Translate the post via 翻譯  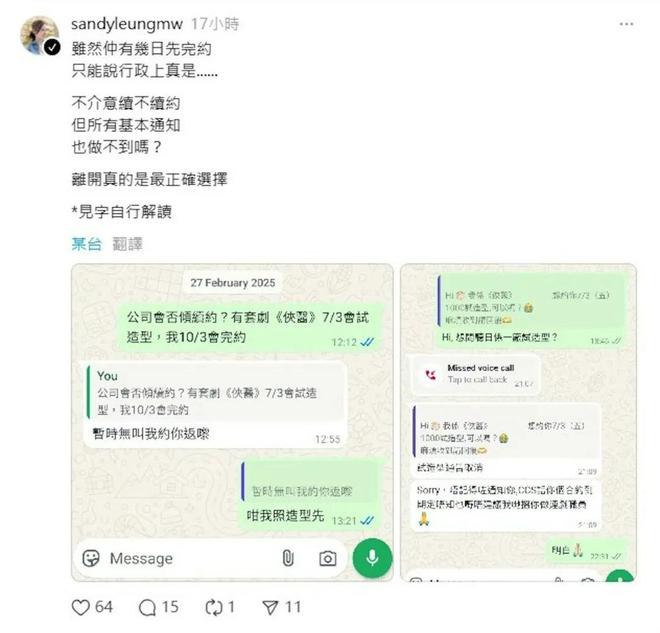pyautogui.click(x=127, y=244)
